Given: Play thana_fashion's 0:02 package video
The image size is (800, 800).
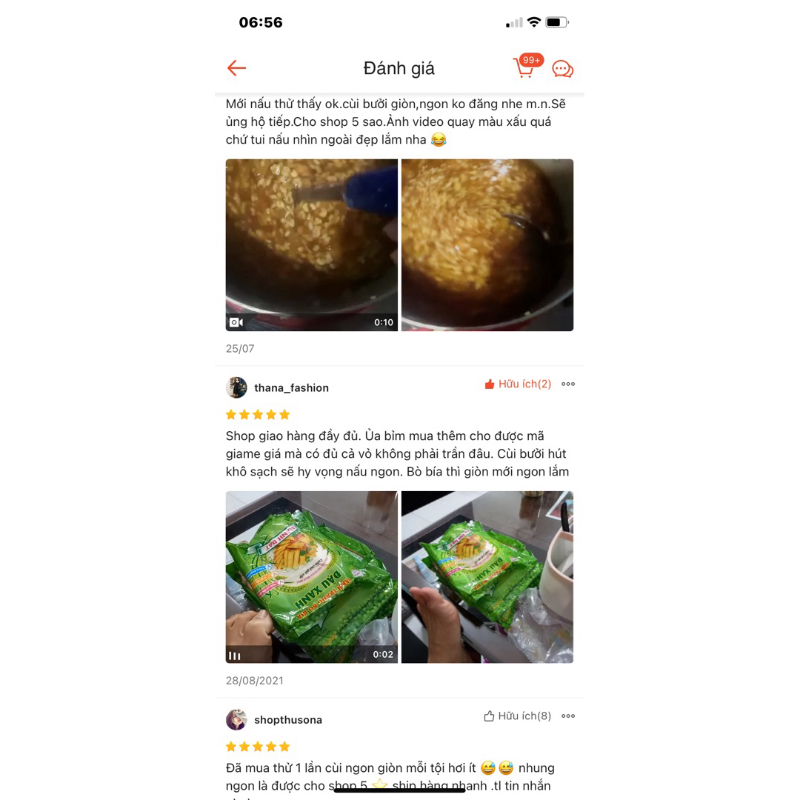Looking at the screenshot, I should pyautogui.click(x=311, y=577).
